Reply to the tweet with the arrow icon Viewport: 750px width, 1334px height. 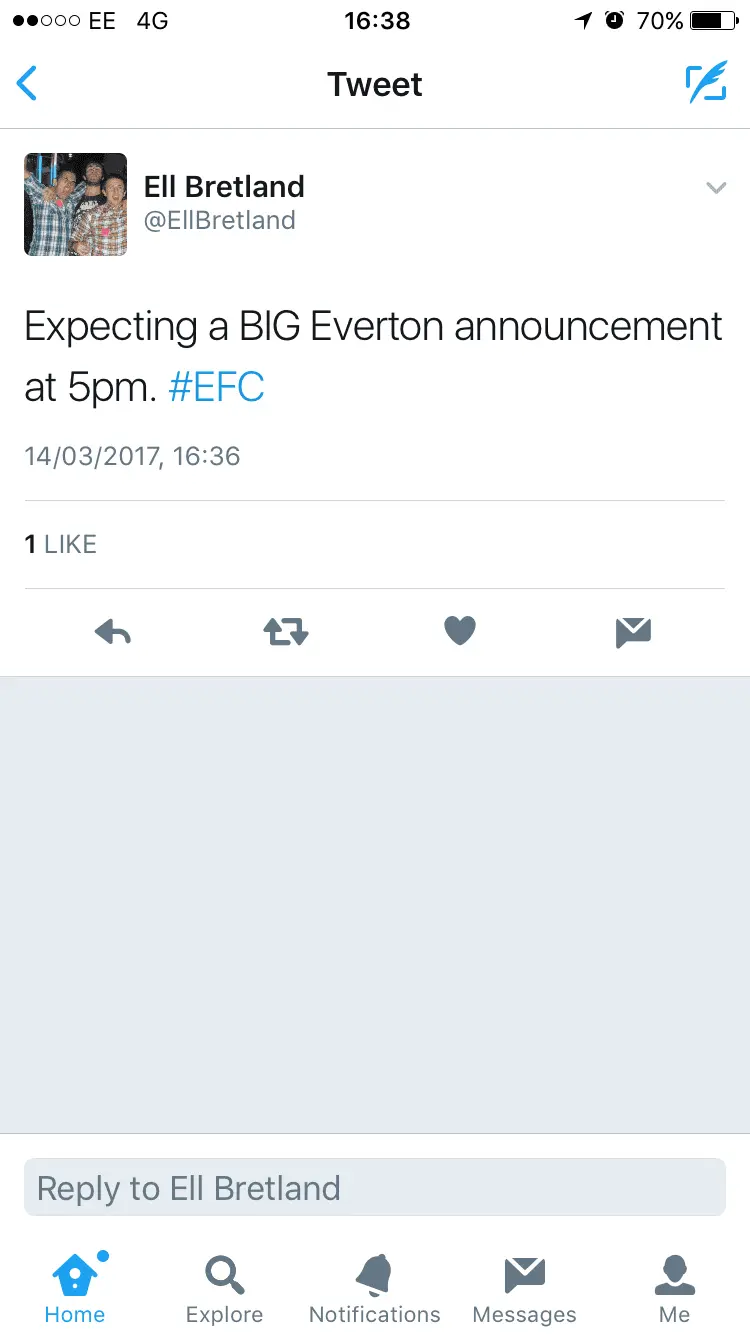(x=113, y=632)
